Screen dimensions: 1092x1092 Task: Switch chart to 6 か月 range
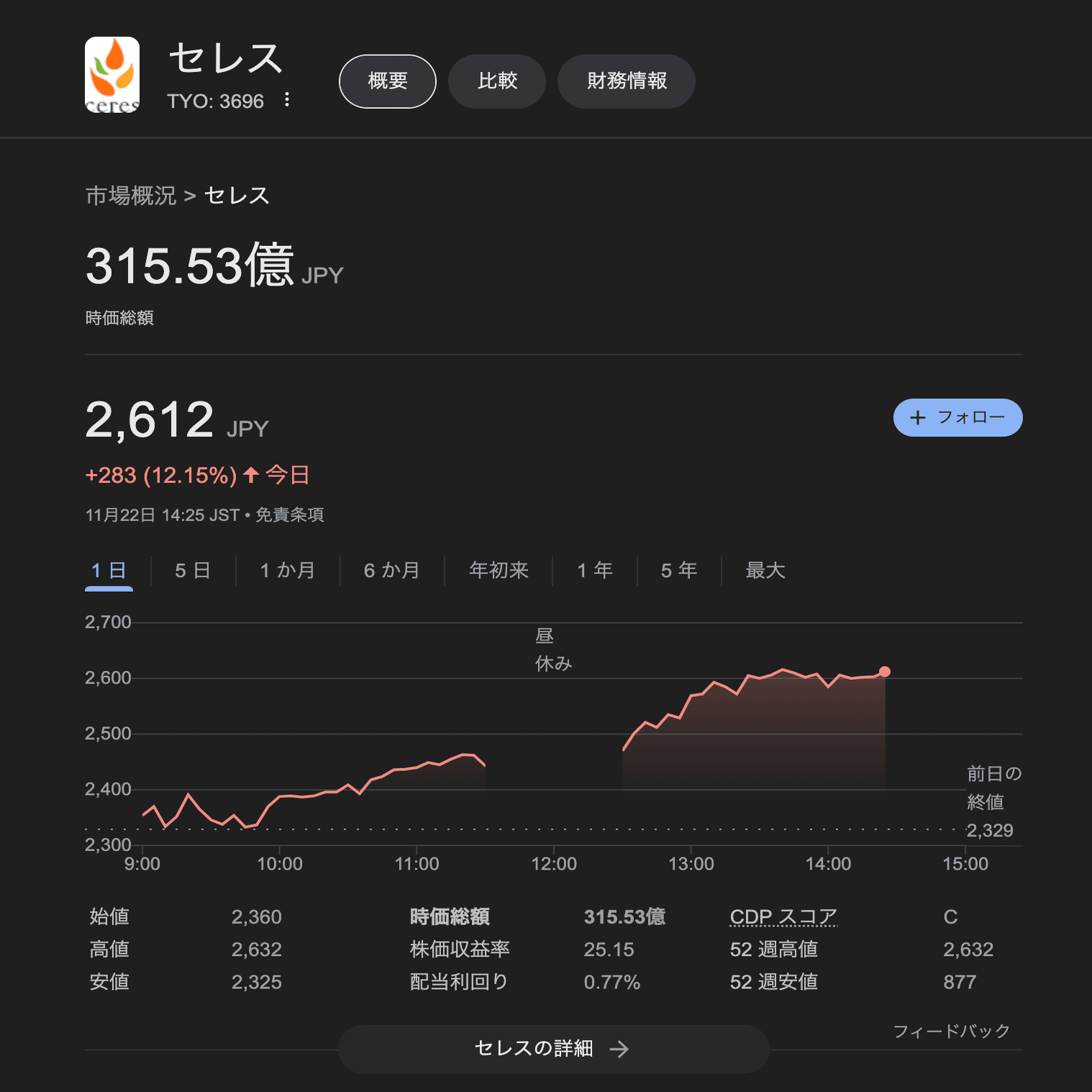(x=391, y=571)
